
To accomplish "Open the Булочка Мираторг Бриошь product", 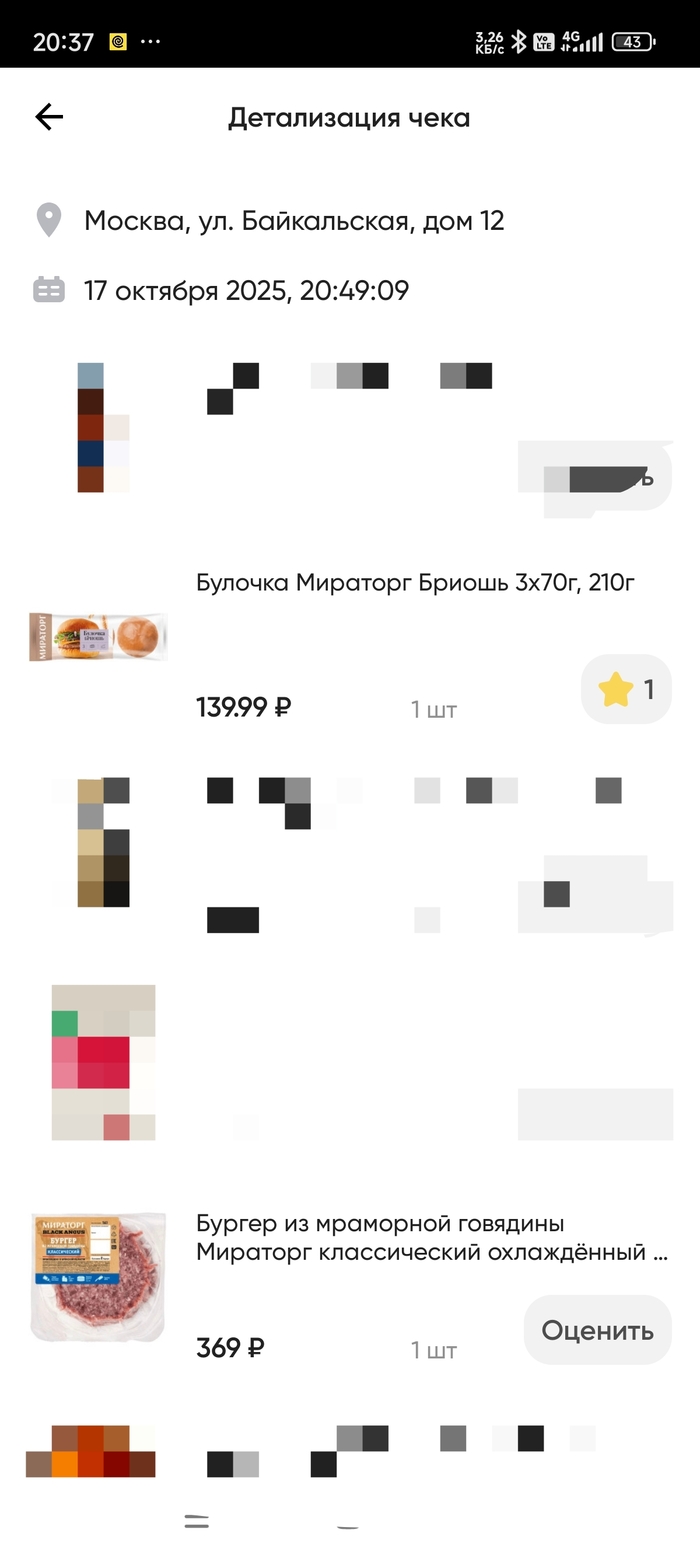I will click(415, 583).
